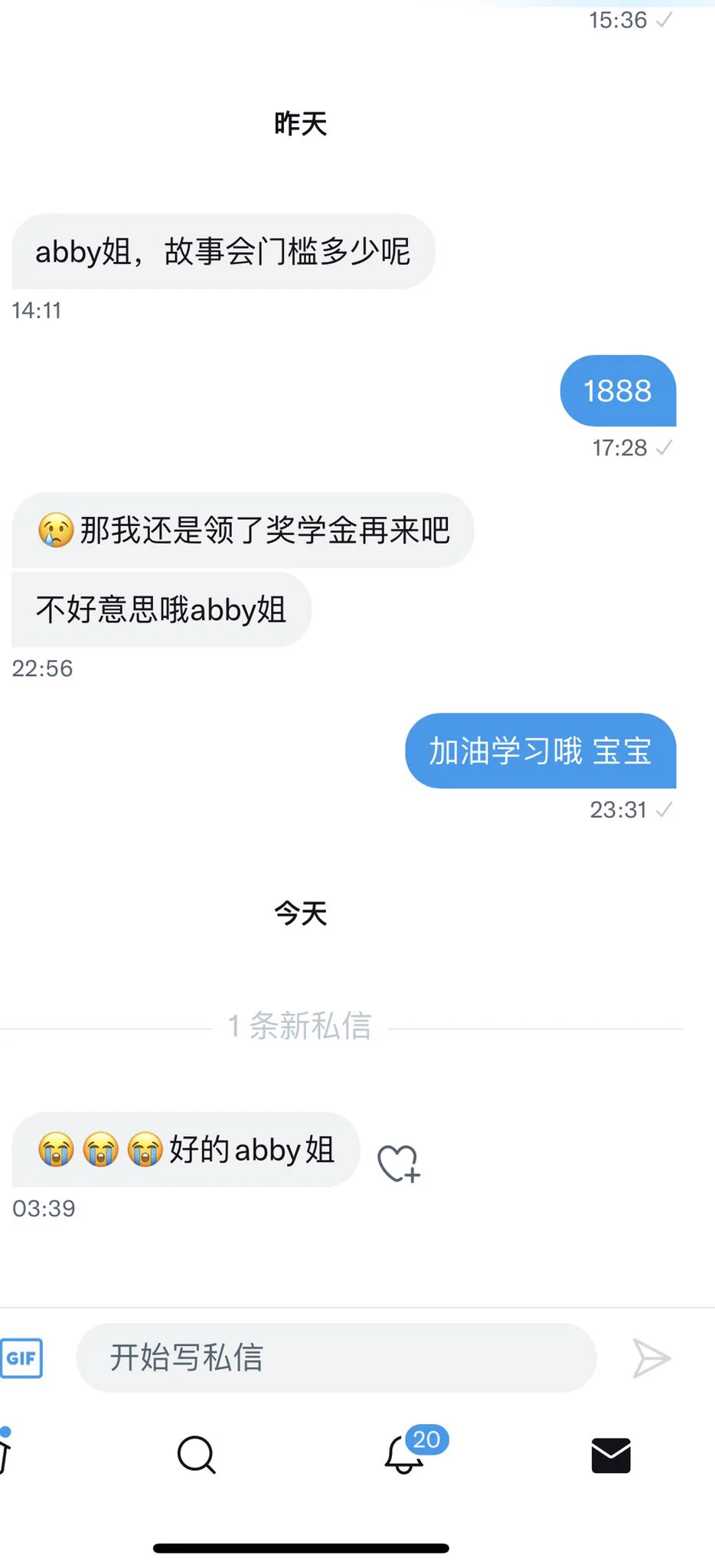Go to the home tab
The image size is (715, 1568).
(5, 1454)
